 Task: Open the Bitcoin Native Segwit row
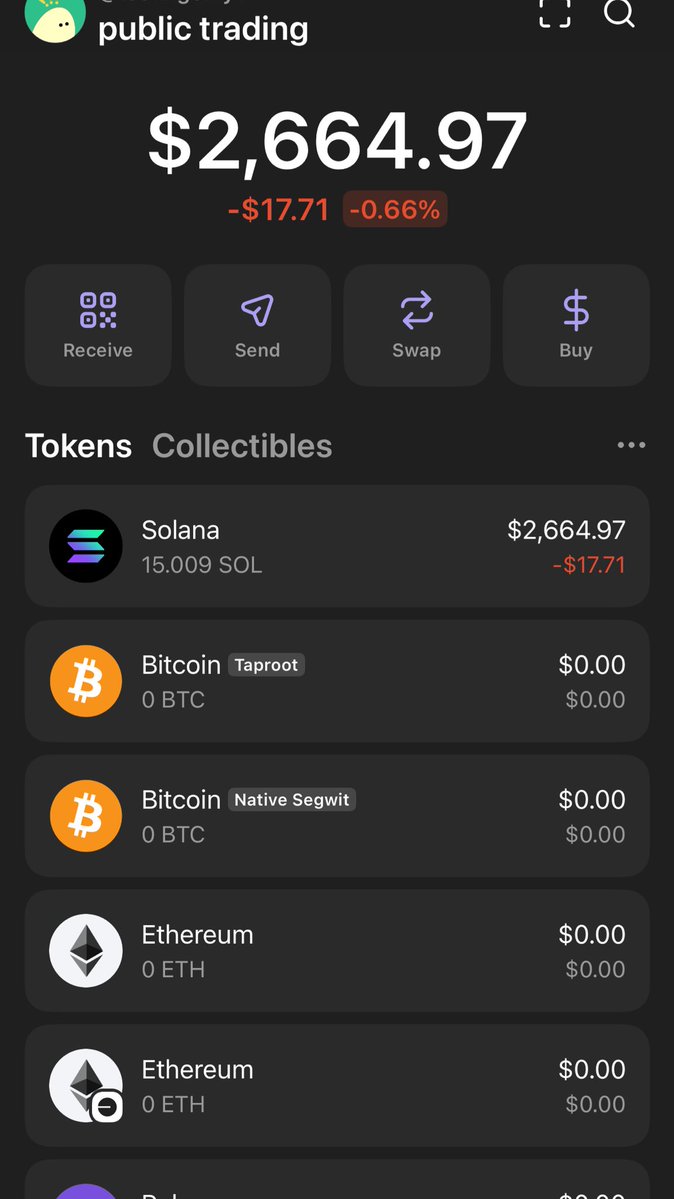coord(337,816)
